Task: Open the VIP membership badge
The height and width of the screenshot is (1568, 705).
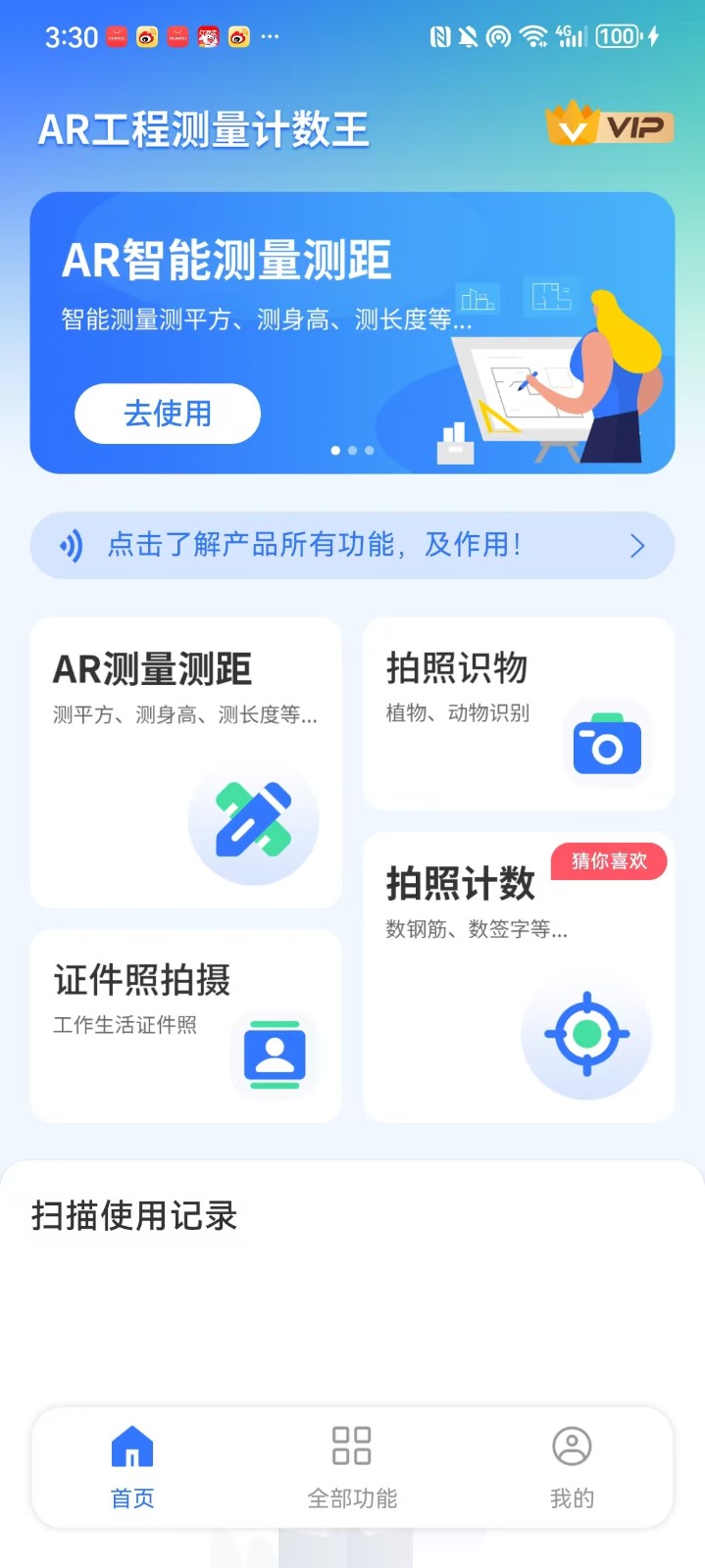Action: click(610, 124)
